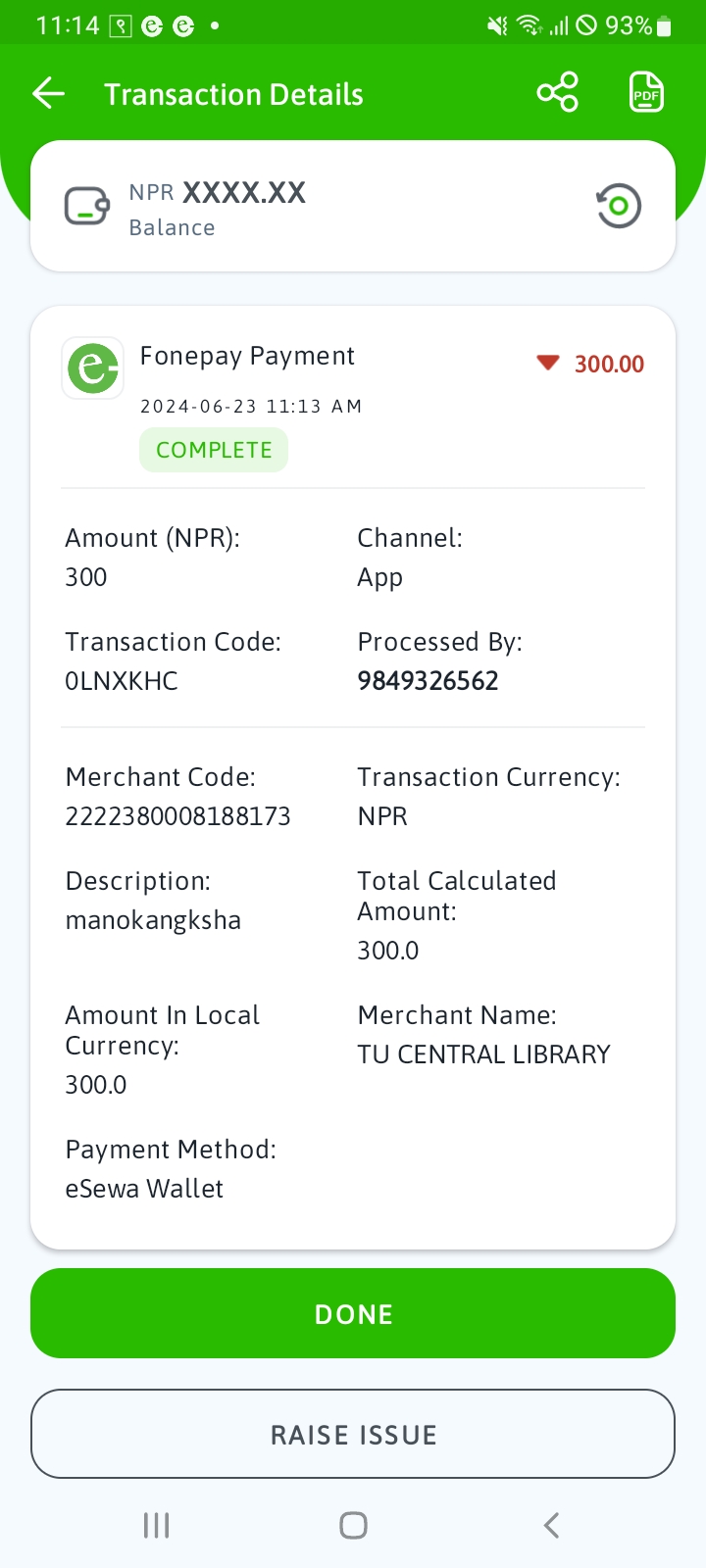Reveal the hidden wallet balance

[x=619, y=206]
